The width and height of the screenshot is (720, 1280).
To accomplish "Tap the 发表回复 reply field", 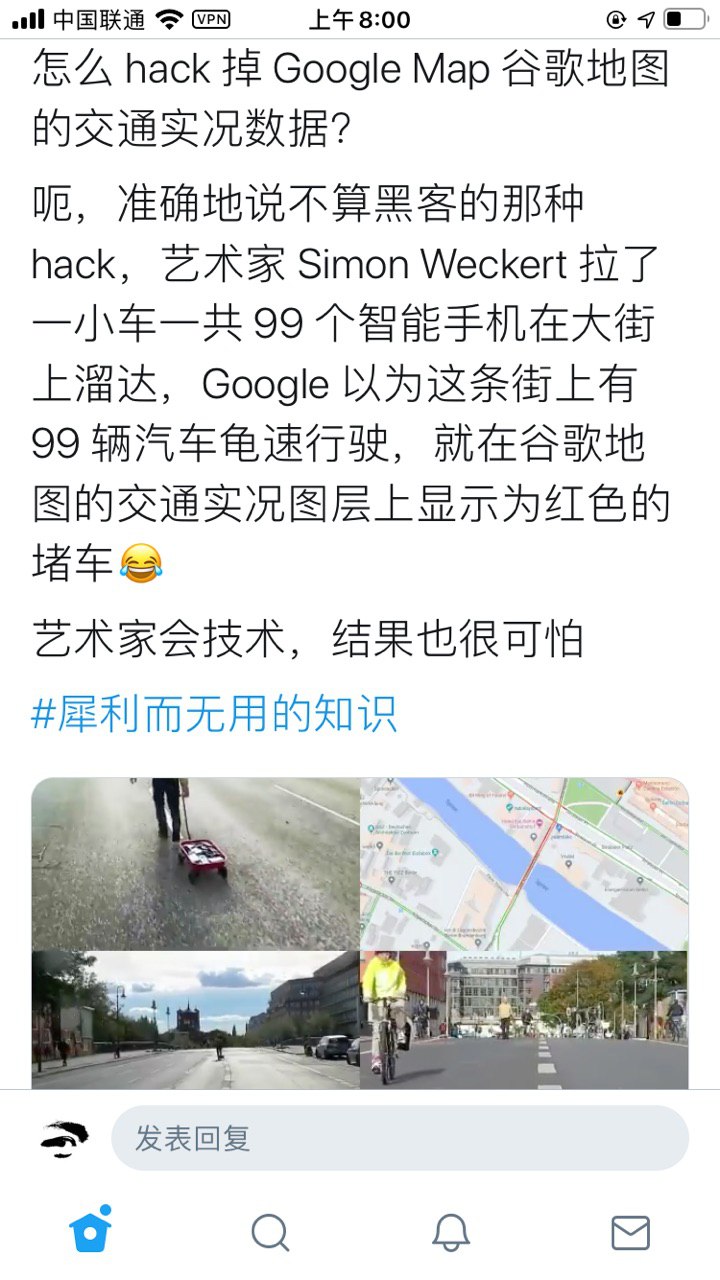I will click(x=400, y=1138).
